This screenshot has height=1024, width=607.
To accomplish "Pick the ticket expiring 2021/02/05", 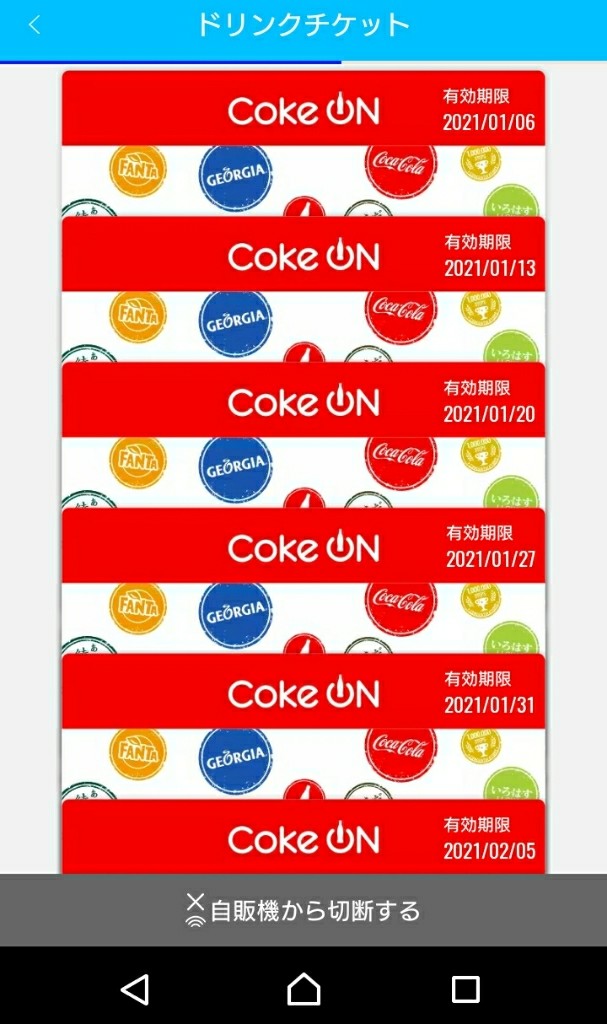I will 303,837.
